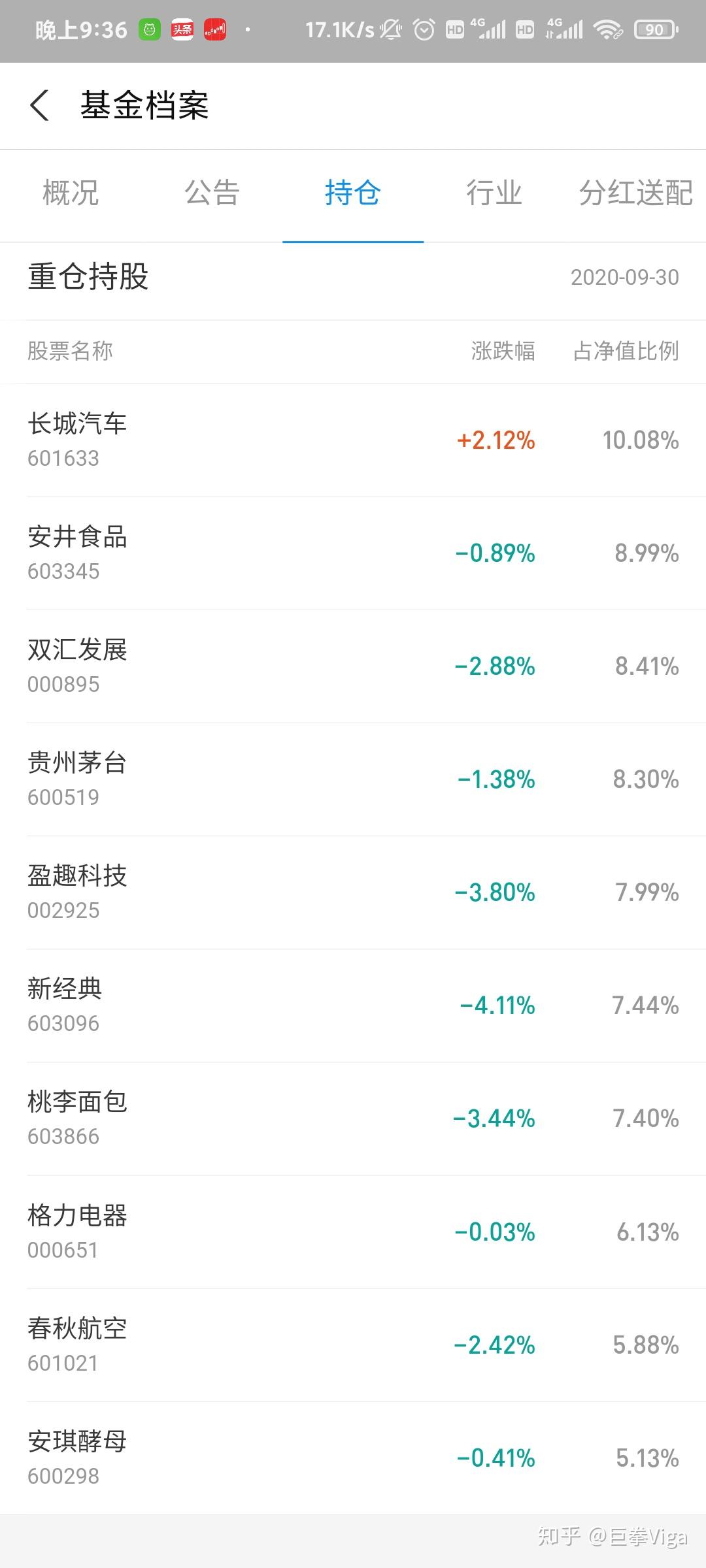Tap the 贵州茅台 row
This screenshot has height=1568, width=706.
(353, 779)
